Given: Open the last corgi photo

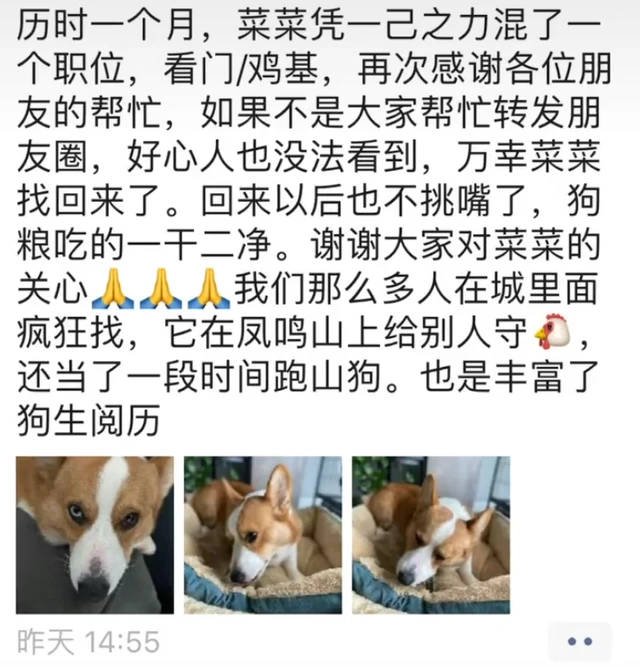Looking at the screenshot, I should coord(430,535).
